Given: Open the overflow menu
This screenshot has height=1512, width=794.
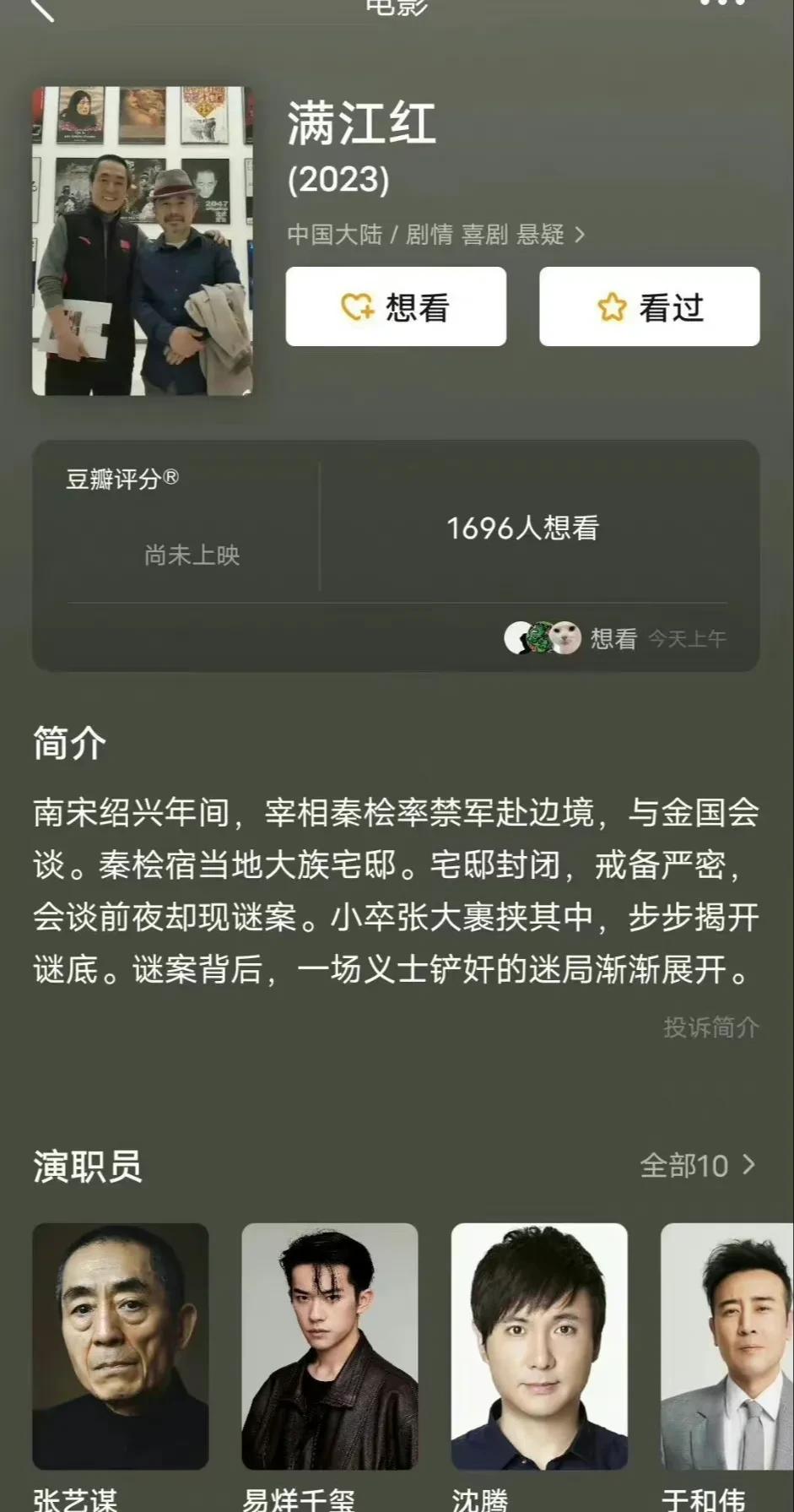Looking at the screenshot, I should [722, 4].
